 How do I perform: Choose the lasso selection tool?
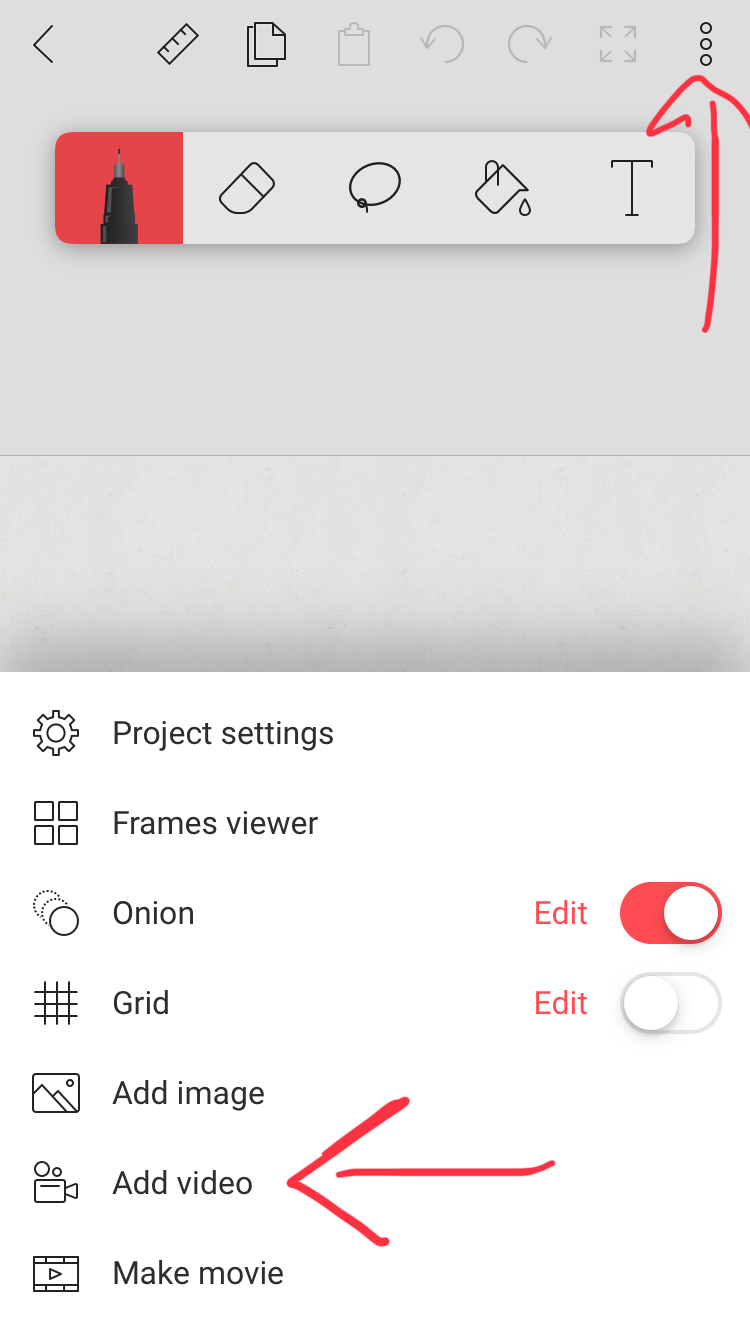374,188
